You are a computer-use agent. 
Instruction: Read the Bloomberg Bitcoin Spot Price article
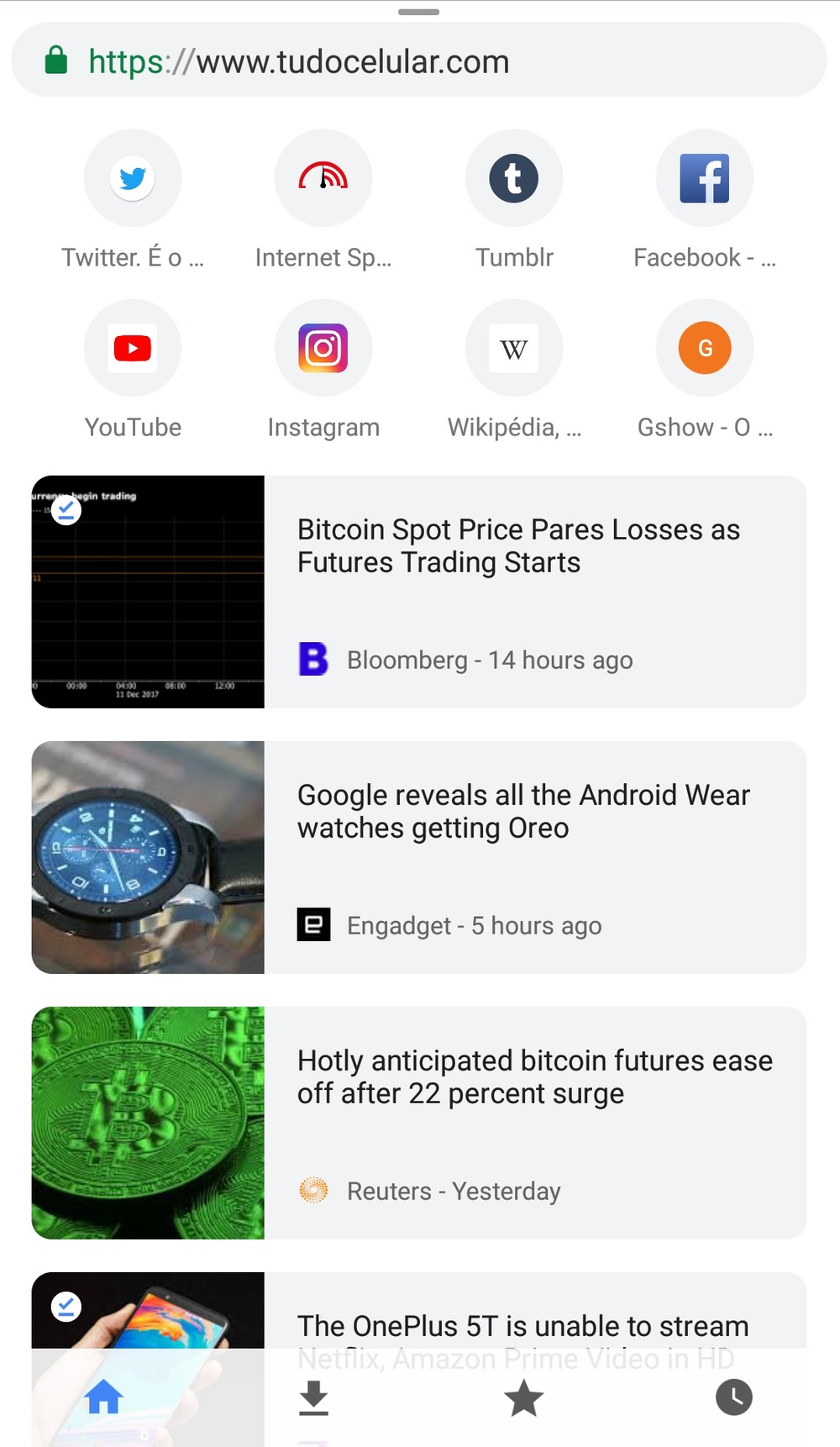518,546
